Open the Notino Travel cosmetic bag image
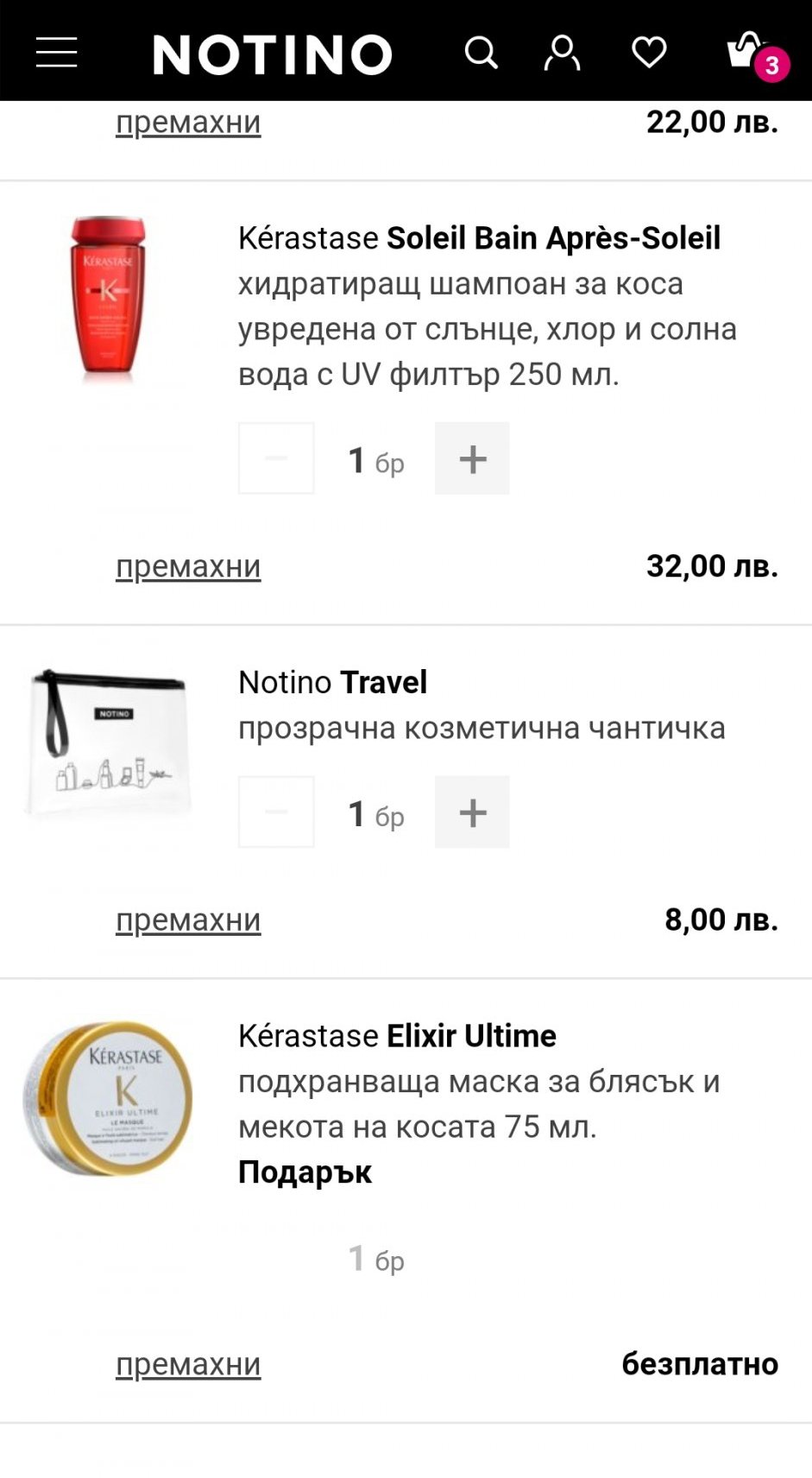 coord(108,742)
